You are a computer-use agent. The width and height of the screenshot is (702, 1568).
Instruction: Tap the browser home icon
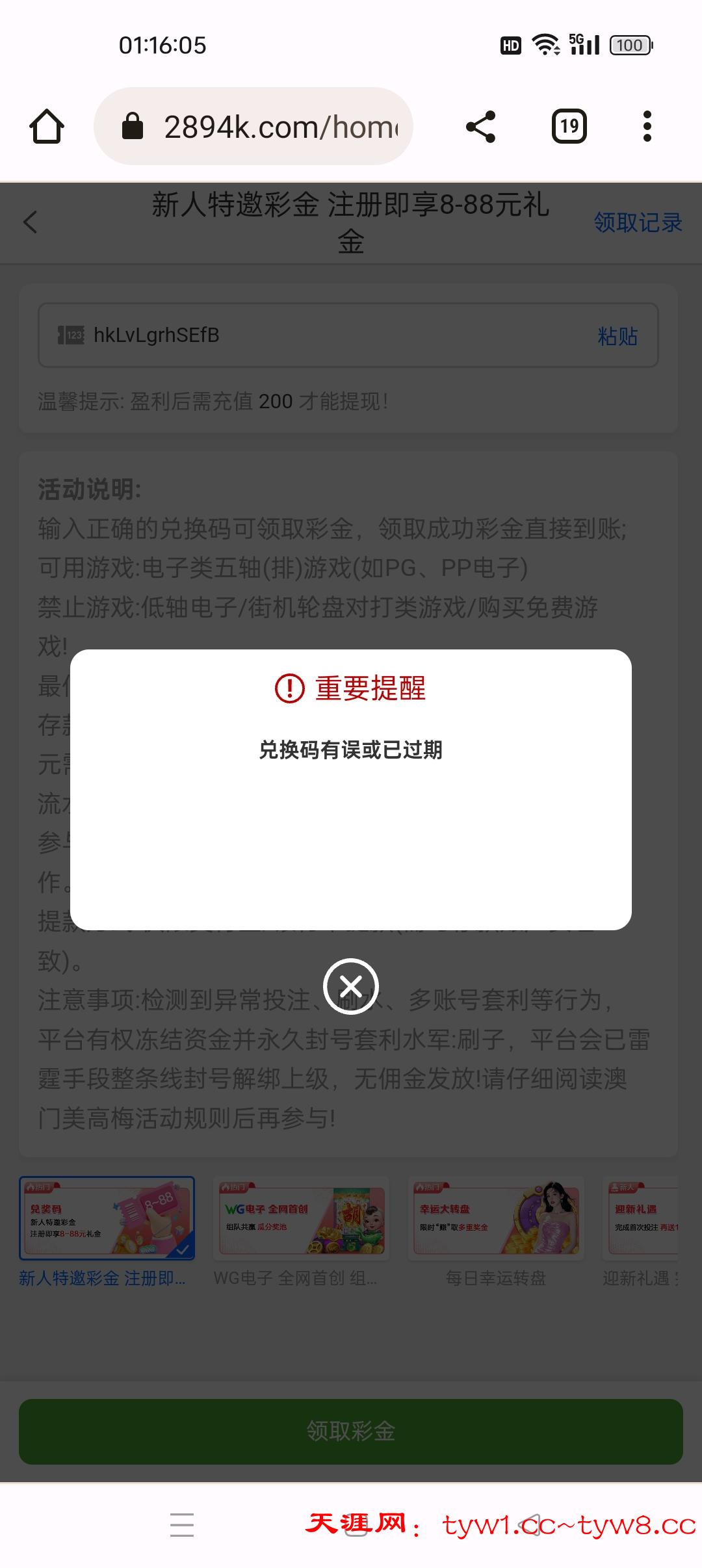point(47,126)
